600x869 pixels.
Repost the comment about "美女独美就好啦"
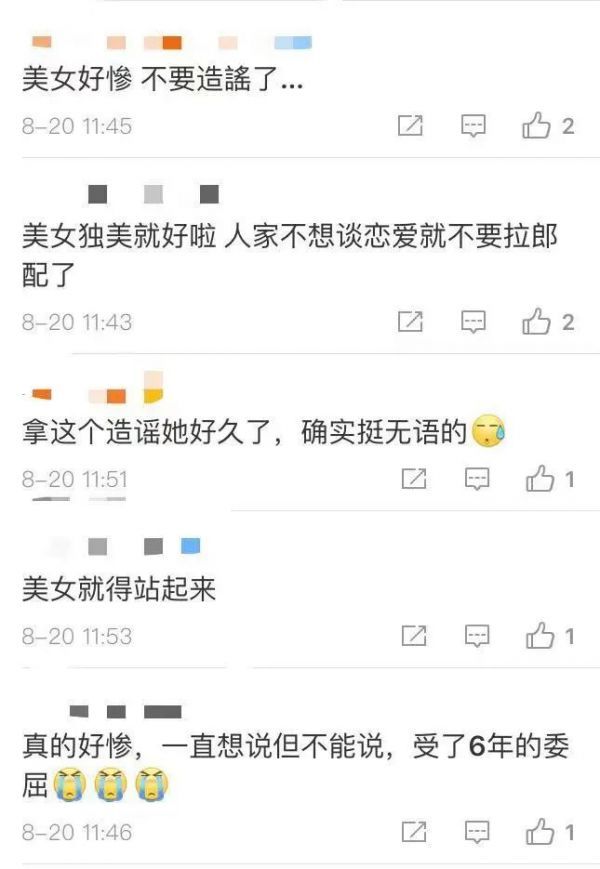click(410, 322)
